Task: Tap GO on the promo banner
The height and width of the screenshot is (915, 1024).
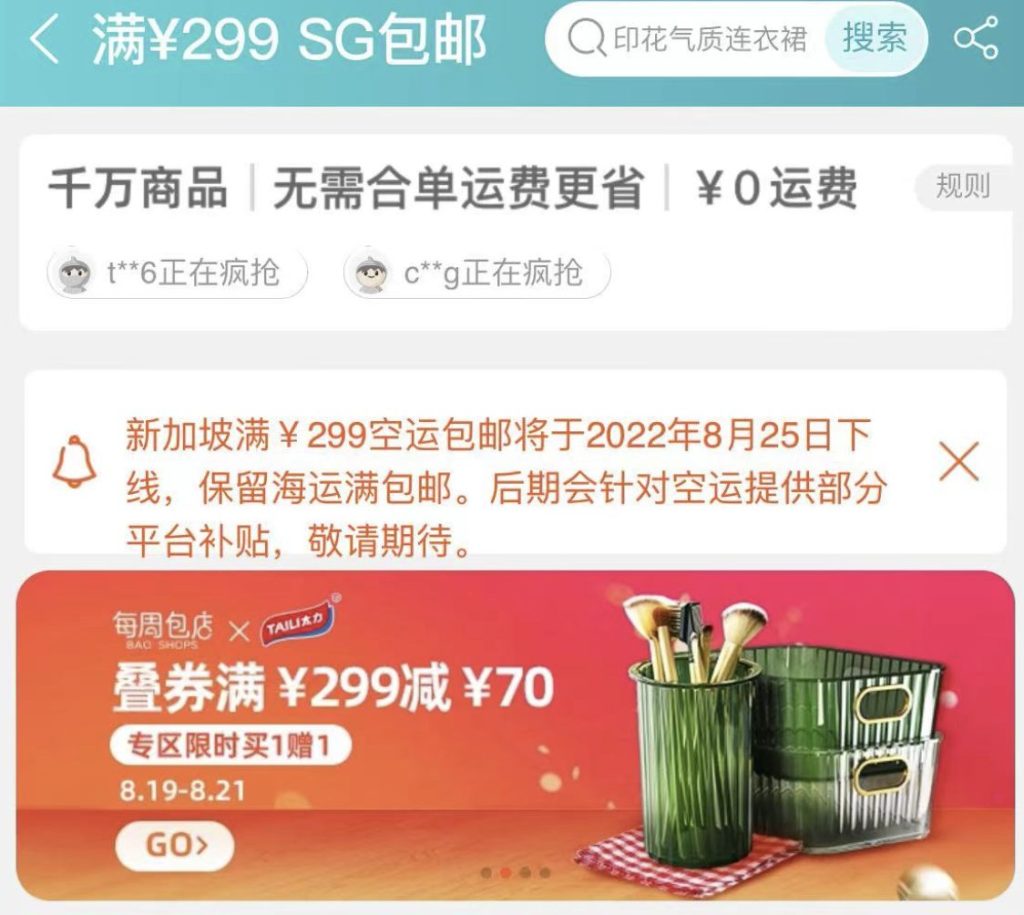Action: [x=175, y=846]
